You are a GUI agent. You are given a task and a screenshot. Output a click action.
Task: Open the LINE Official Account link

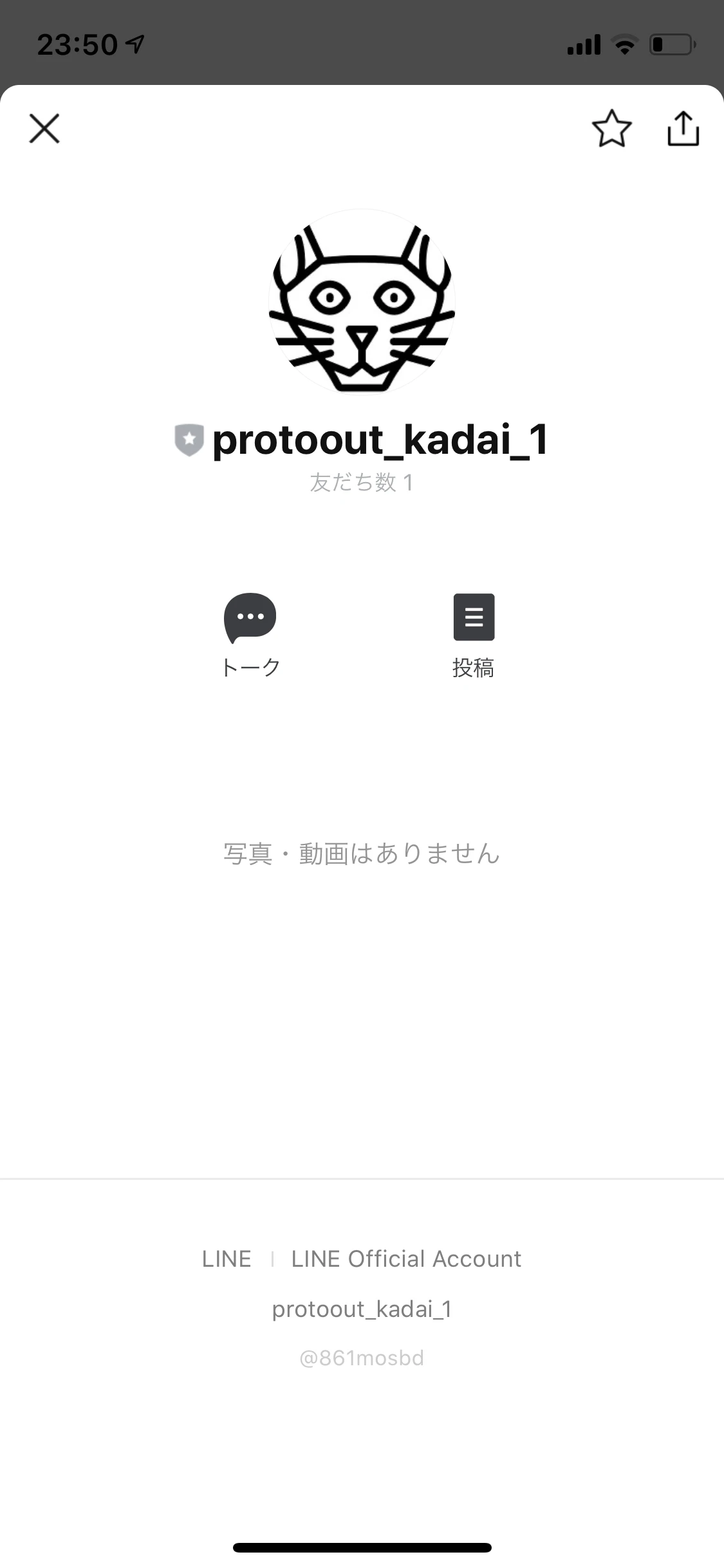pos(406,1259)
